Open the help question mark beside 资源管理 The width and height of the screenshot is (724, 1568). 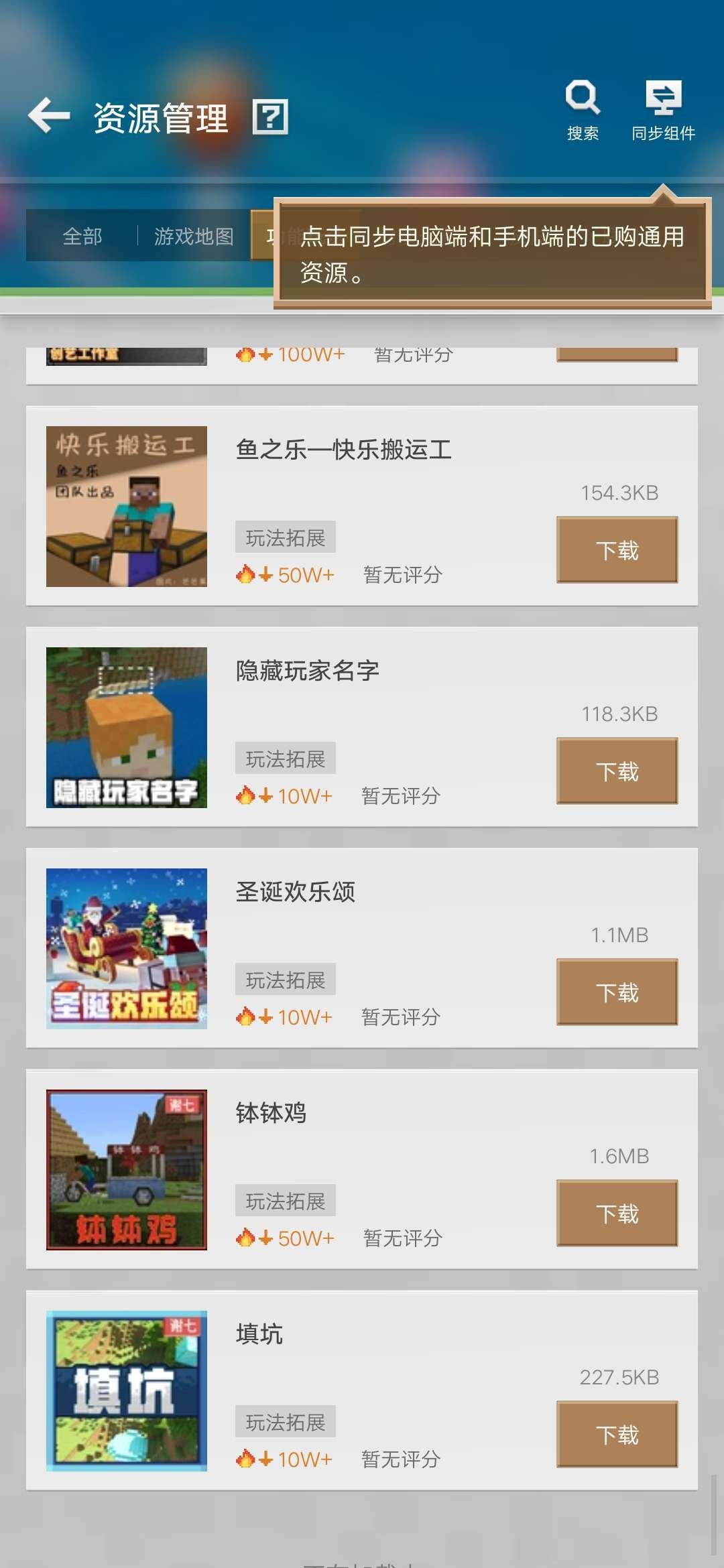[271, 117]
